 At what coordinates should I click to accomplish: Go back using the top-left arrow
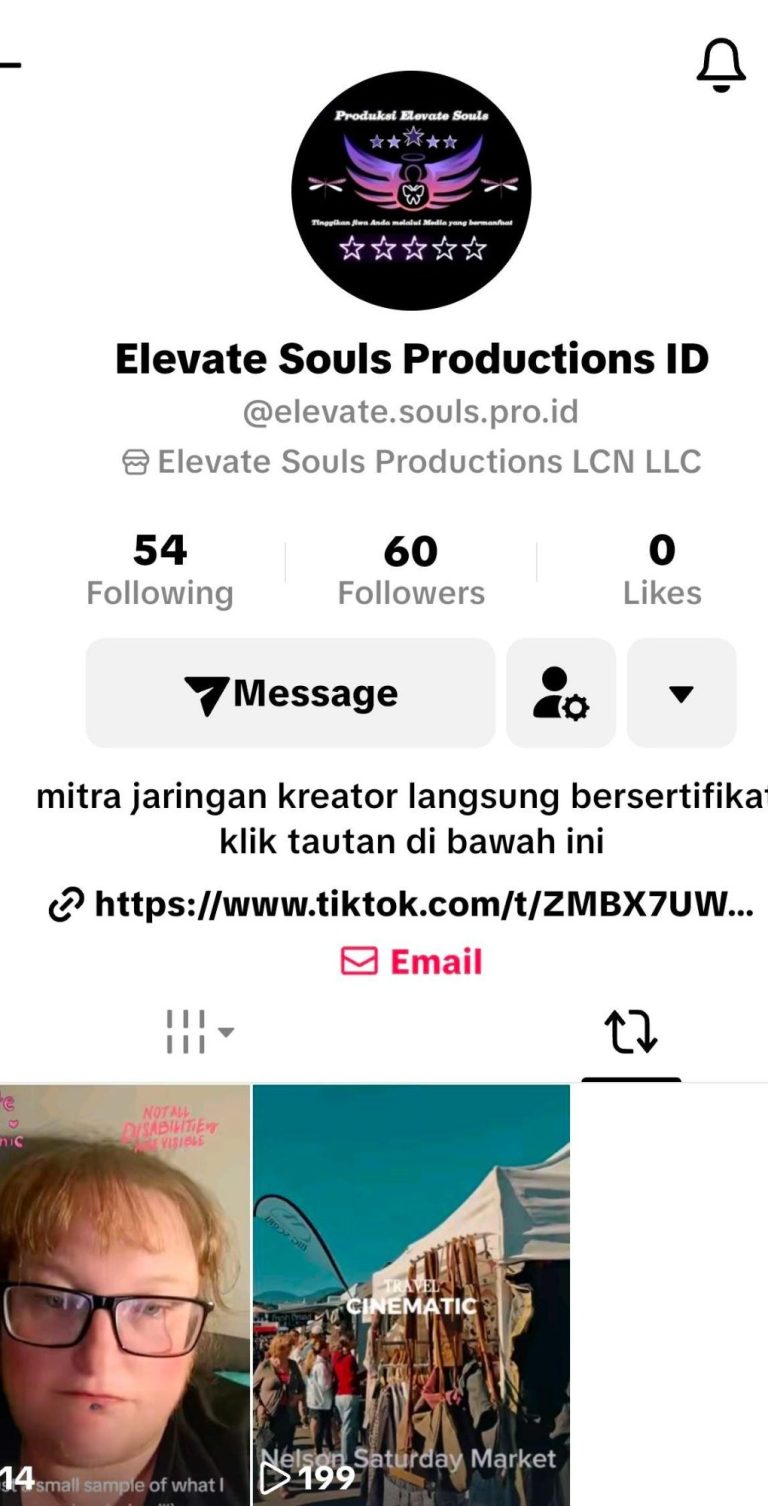click(x=10, y=65)
